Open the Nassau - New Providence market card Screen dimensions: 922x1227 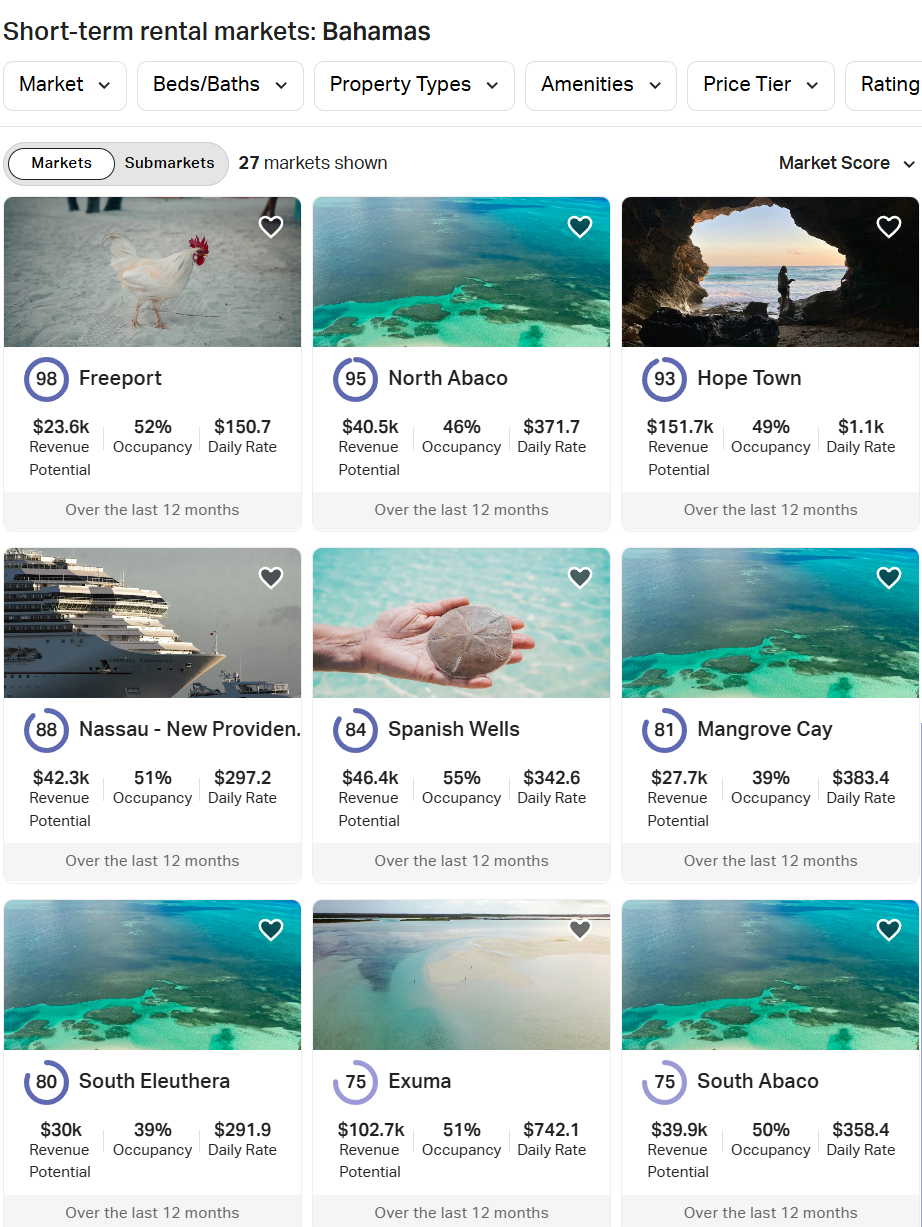(152, 715)
